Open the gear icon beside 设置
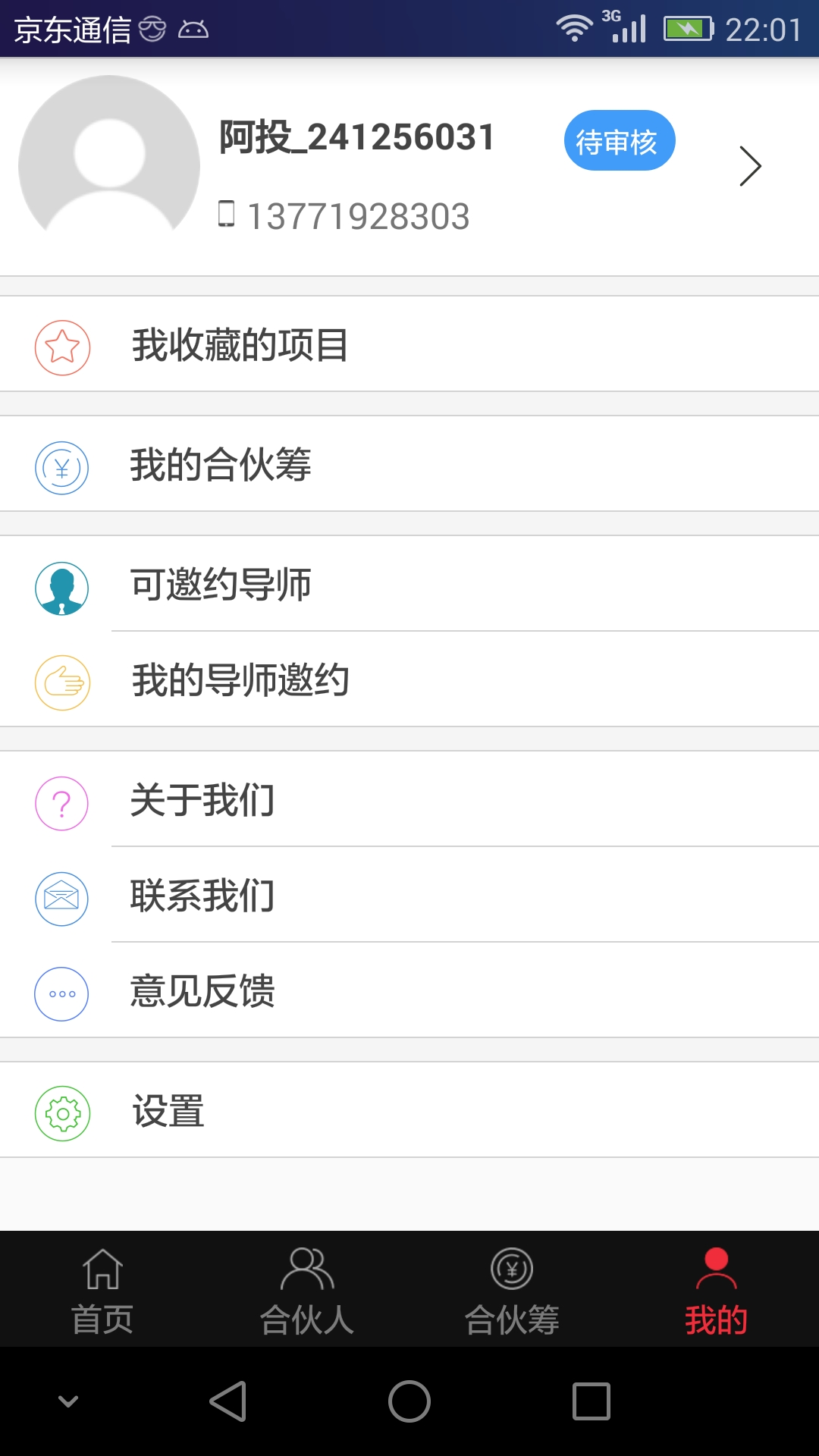 click(62, 1113)
